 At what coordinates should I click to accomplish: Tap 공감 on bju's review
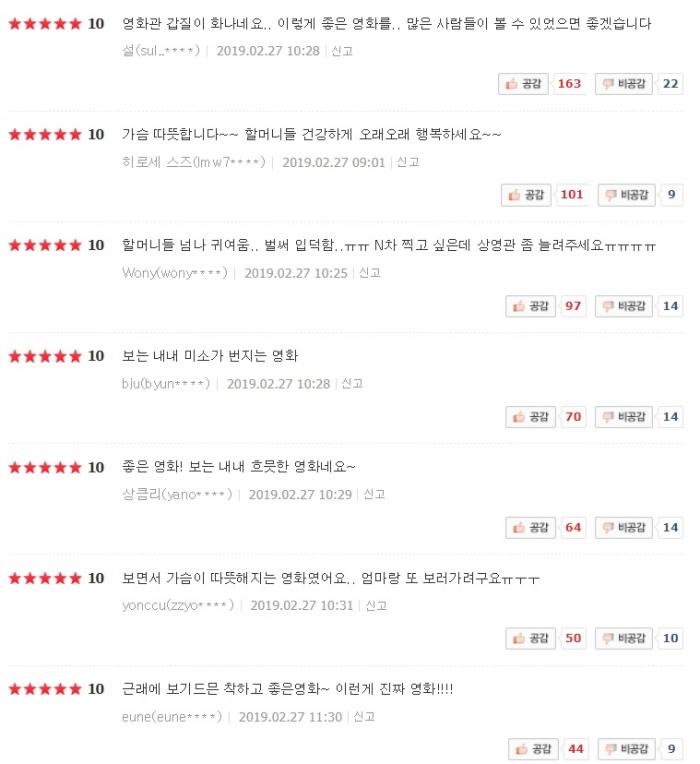click(530, 417)
